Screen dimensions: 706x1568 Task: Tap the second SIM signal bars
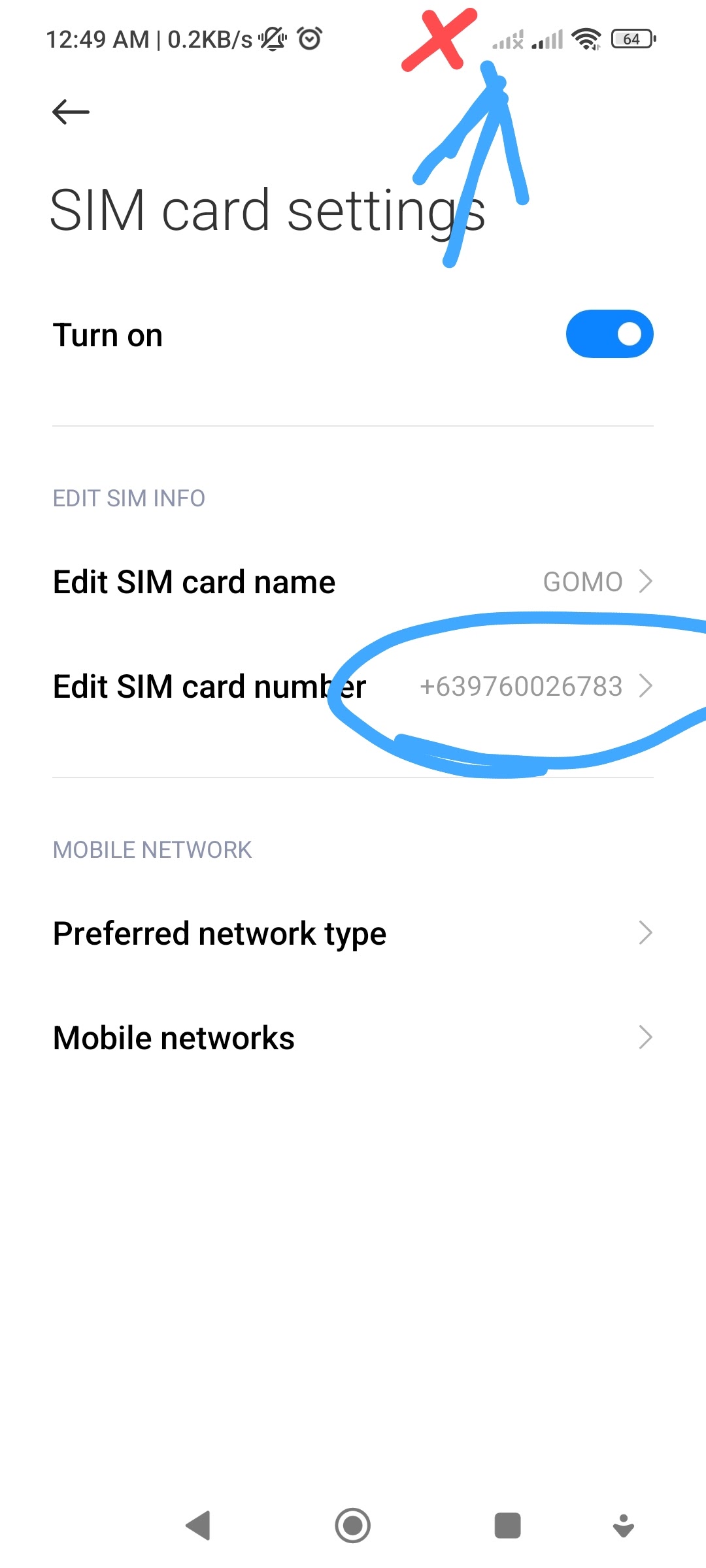coord(546,39)
